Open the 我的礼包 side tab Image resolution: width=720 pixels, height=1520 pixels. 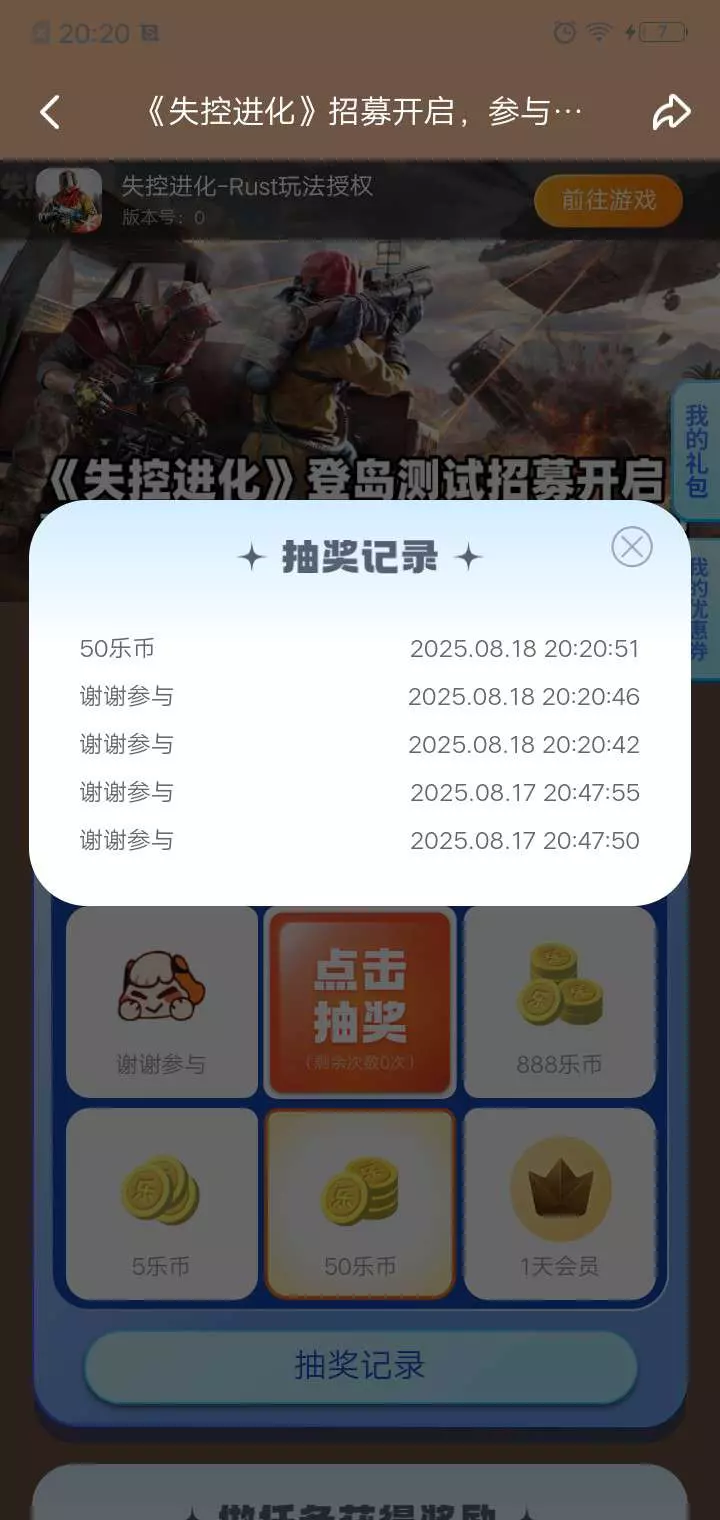pyautogui.click(x=697, y=450)
